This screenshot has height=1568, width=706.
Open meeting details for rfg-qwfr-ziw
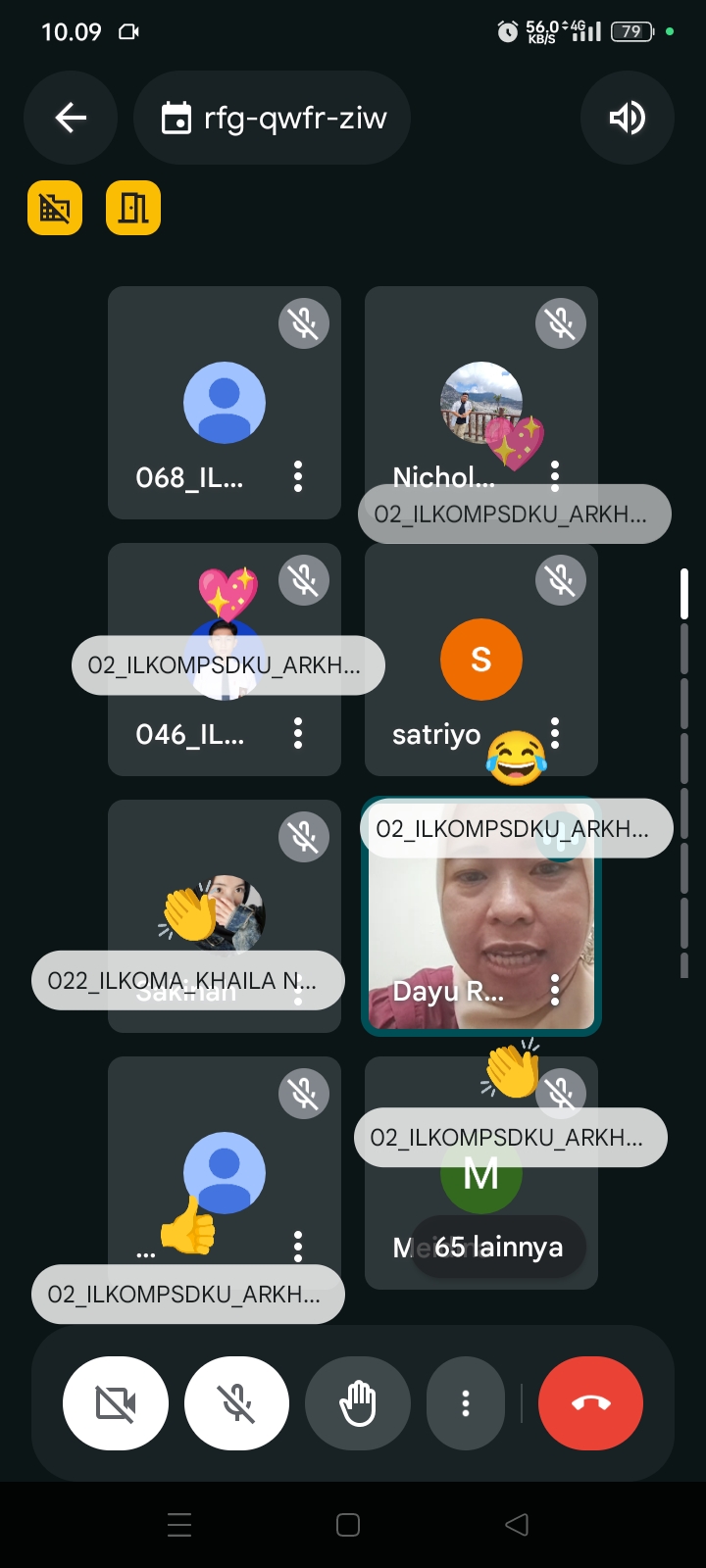pos(273,119)
